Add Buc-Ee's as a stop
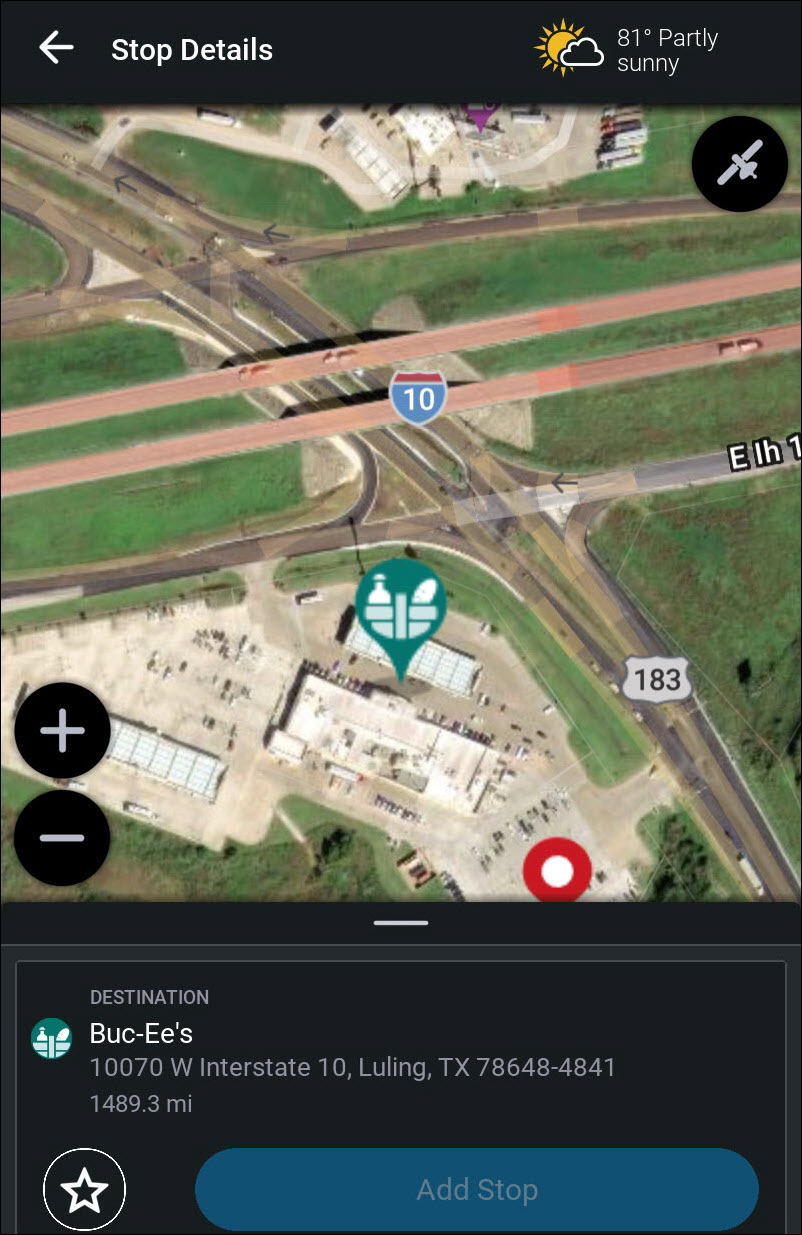 coord(477,1190)
